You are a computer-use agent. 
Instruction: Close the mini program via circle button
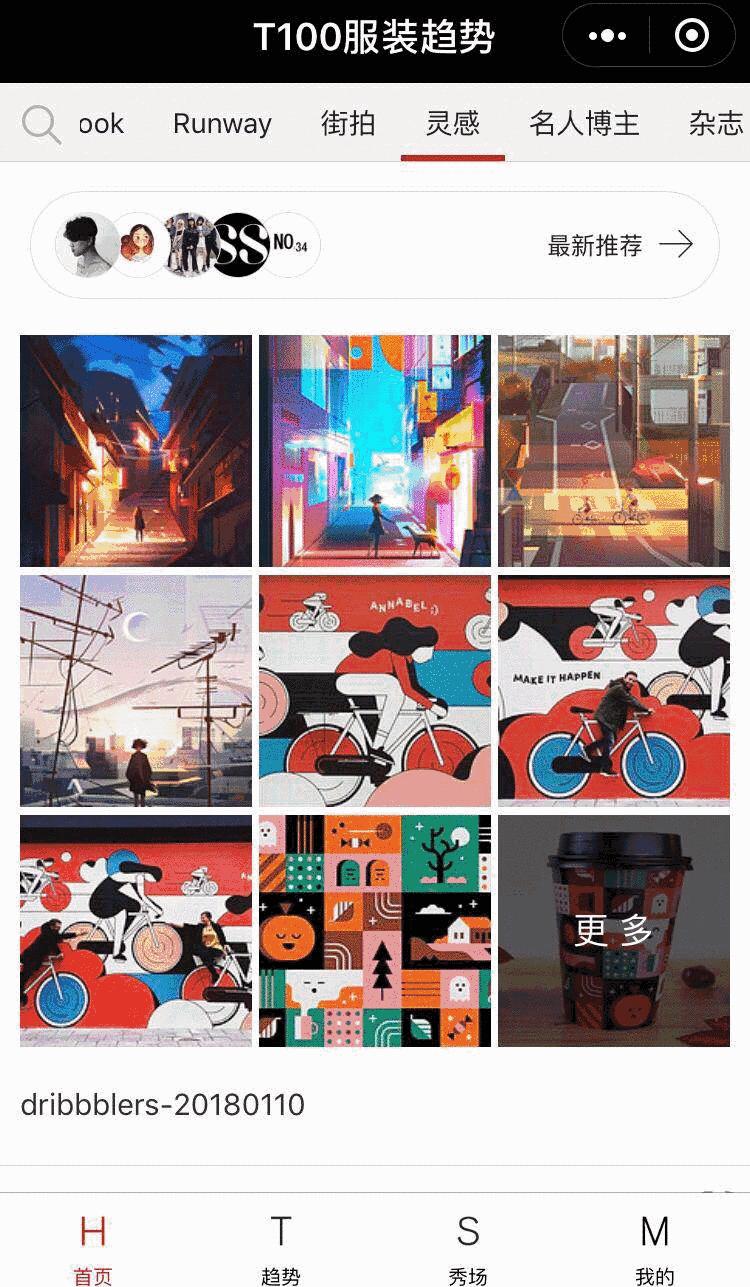(x=691, y=37)
